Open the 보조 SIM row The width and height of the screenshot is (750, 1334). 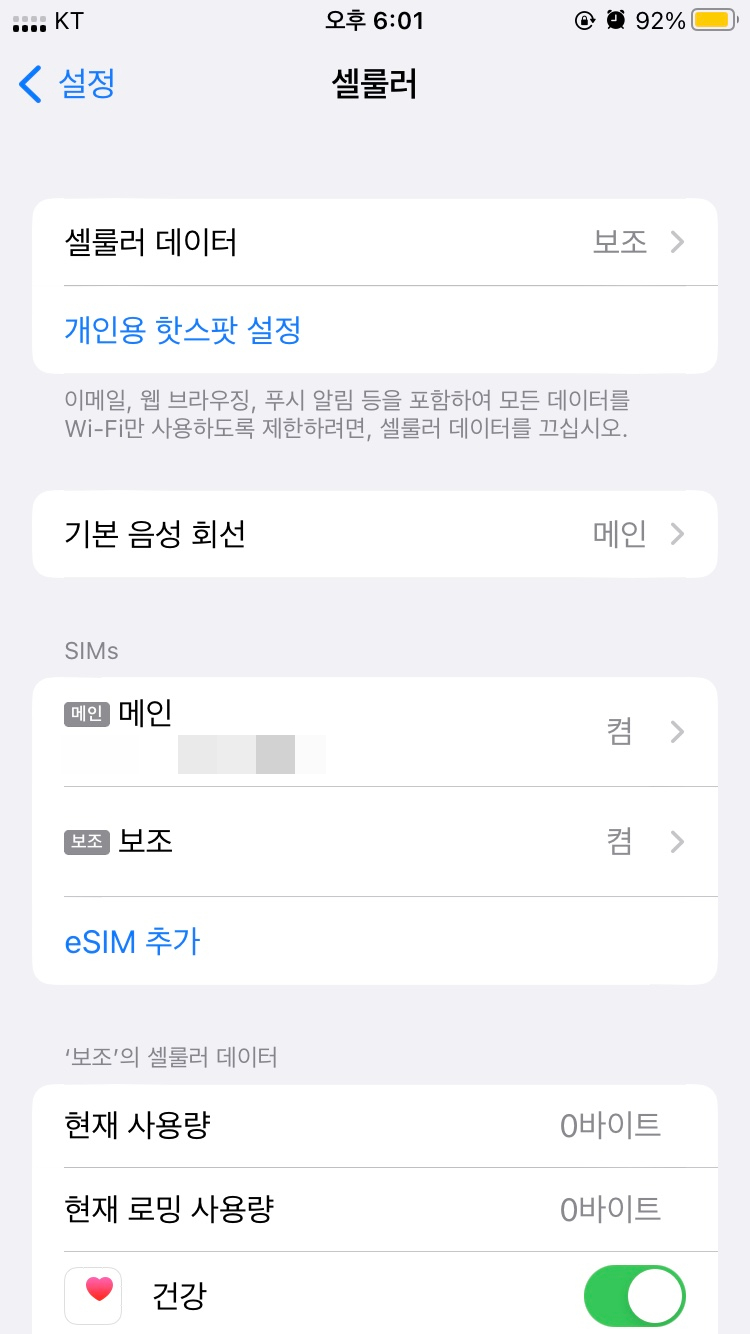375,841
